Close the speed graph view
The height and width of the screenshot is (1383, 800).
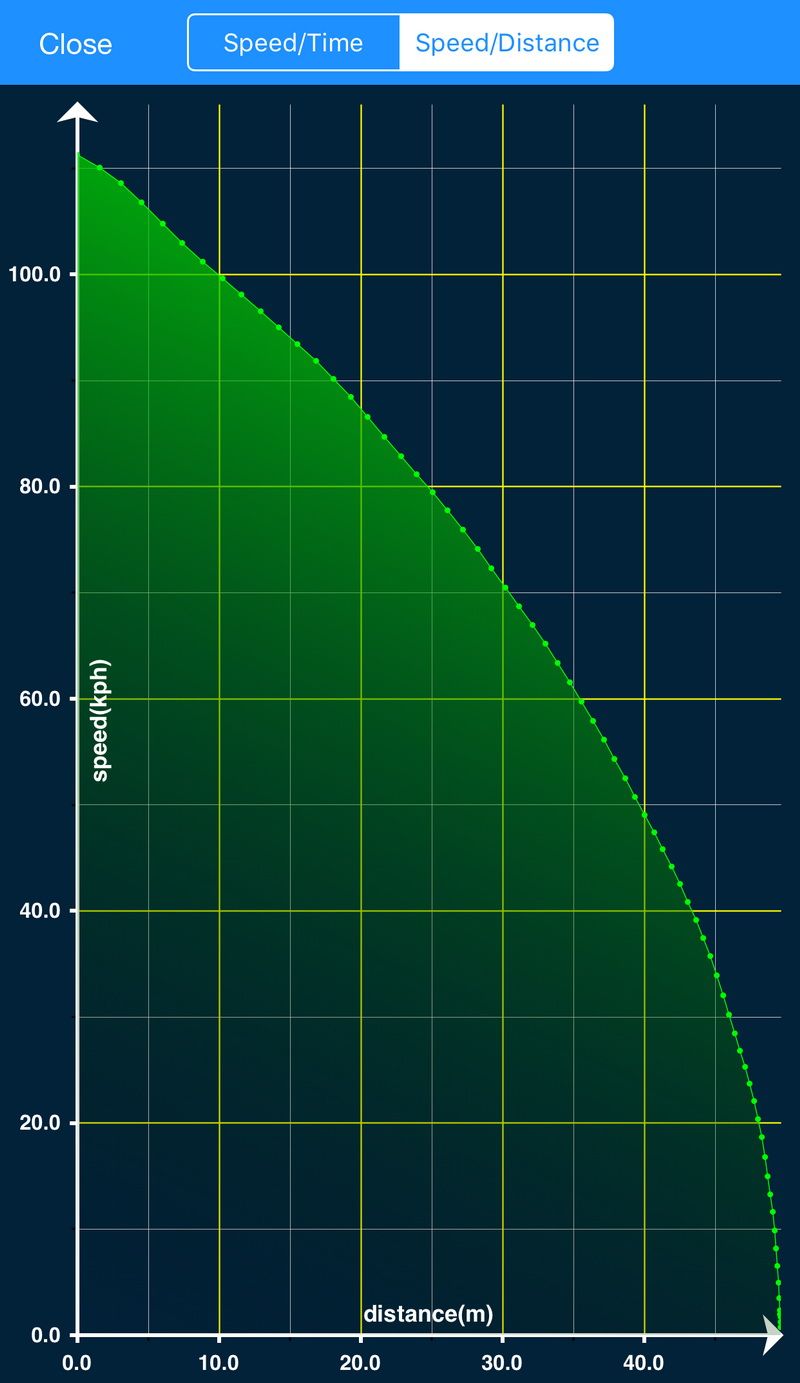point(75,44)
